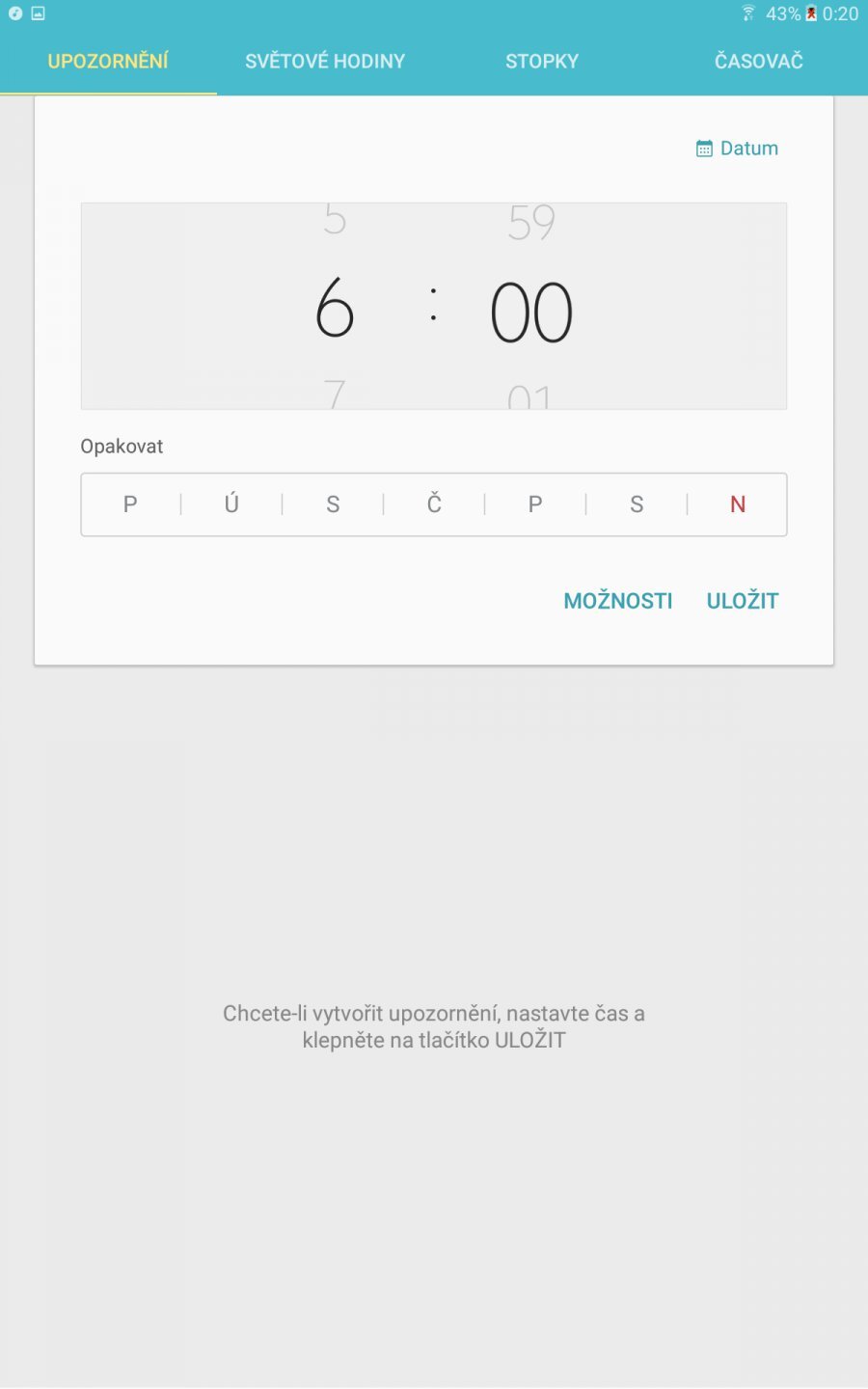Open alarm options via MOŽNOSTI

(x=617, y=600)
